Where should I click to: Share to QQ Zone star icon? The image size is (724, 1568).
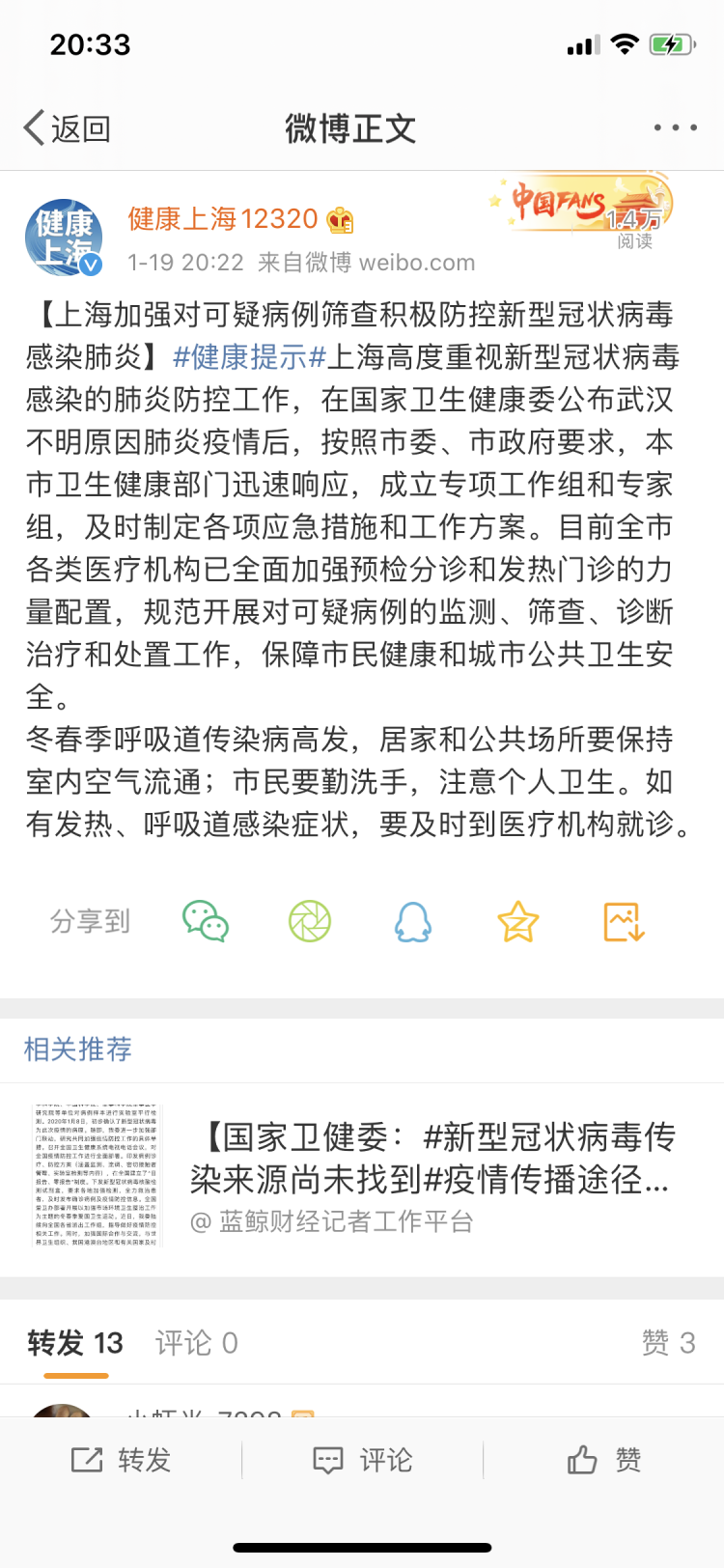[x=517, y=921]
